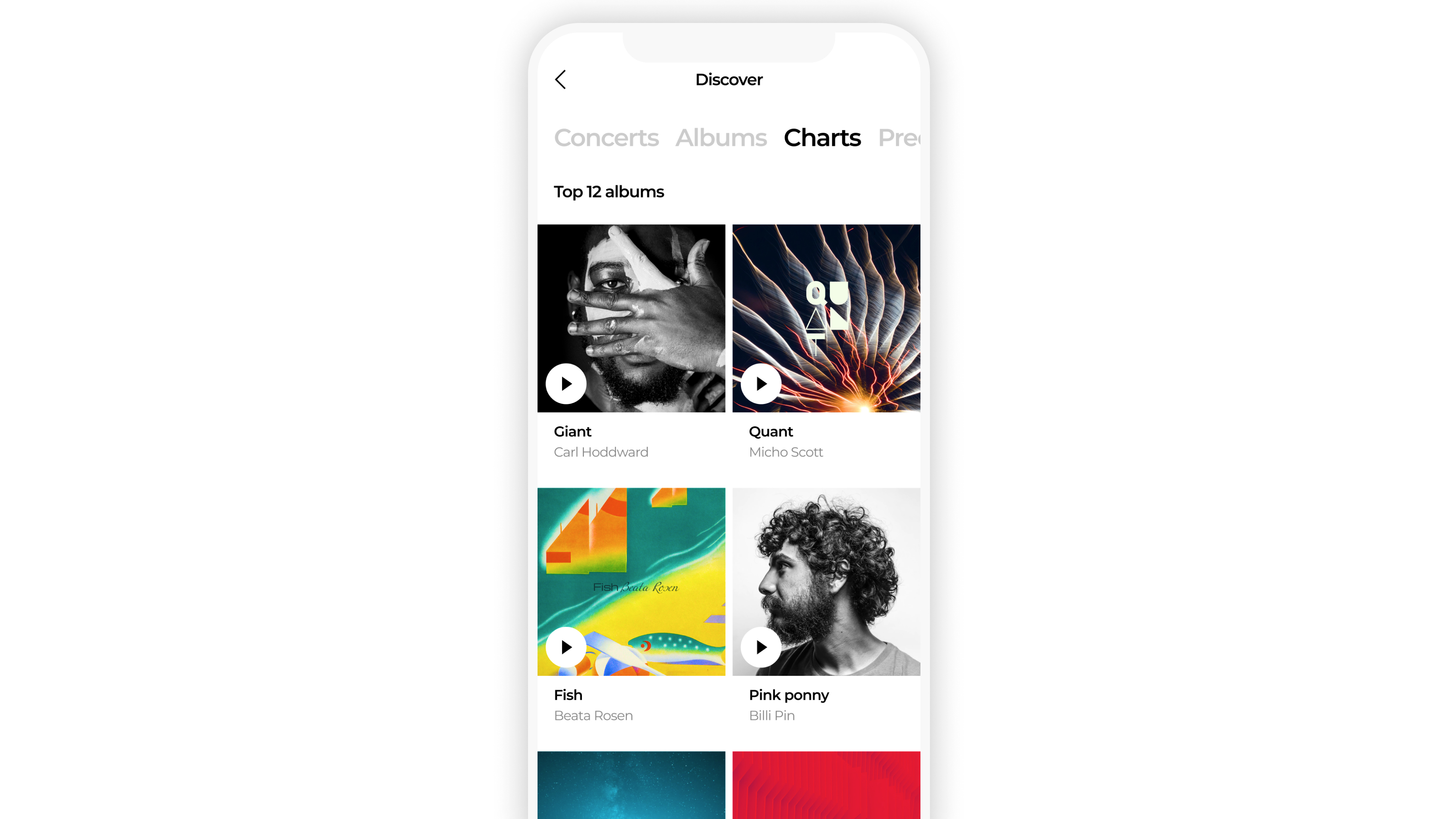Play the Quant album
The height and width of the screenshot is (819, 1456).
click(x=761, y=384)
